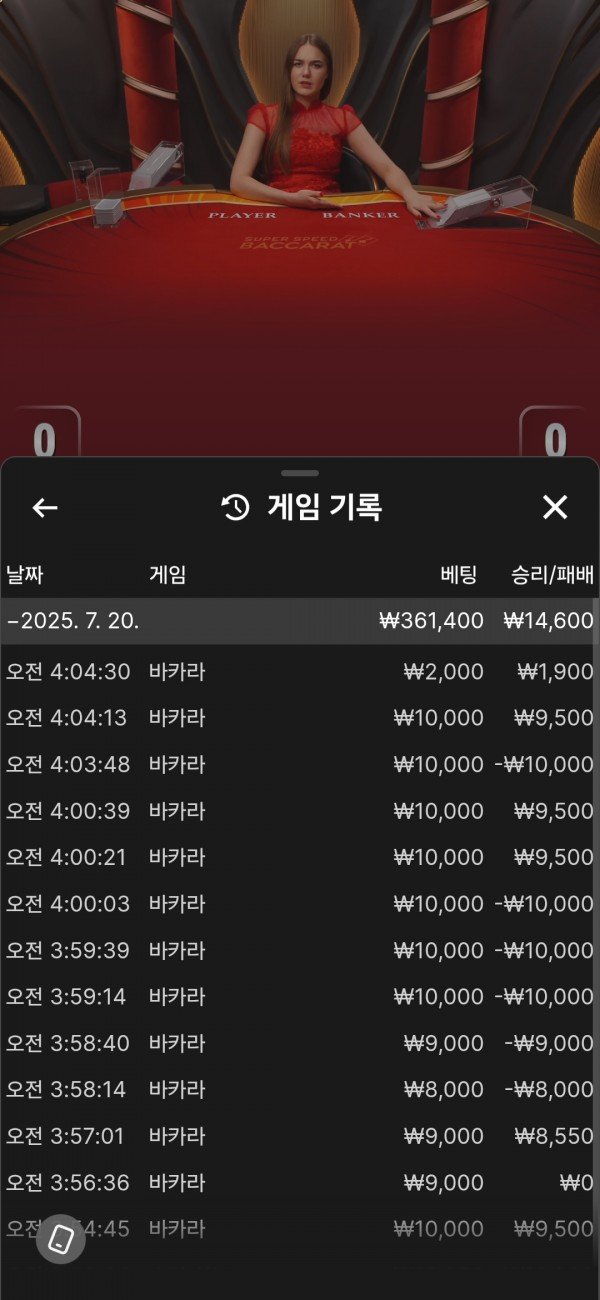Image resolution: width=600 pixels, height=1300 pixels.
Task: Tap the floating phone rotation icon
Action: click(61, 1240)
